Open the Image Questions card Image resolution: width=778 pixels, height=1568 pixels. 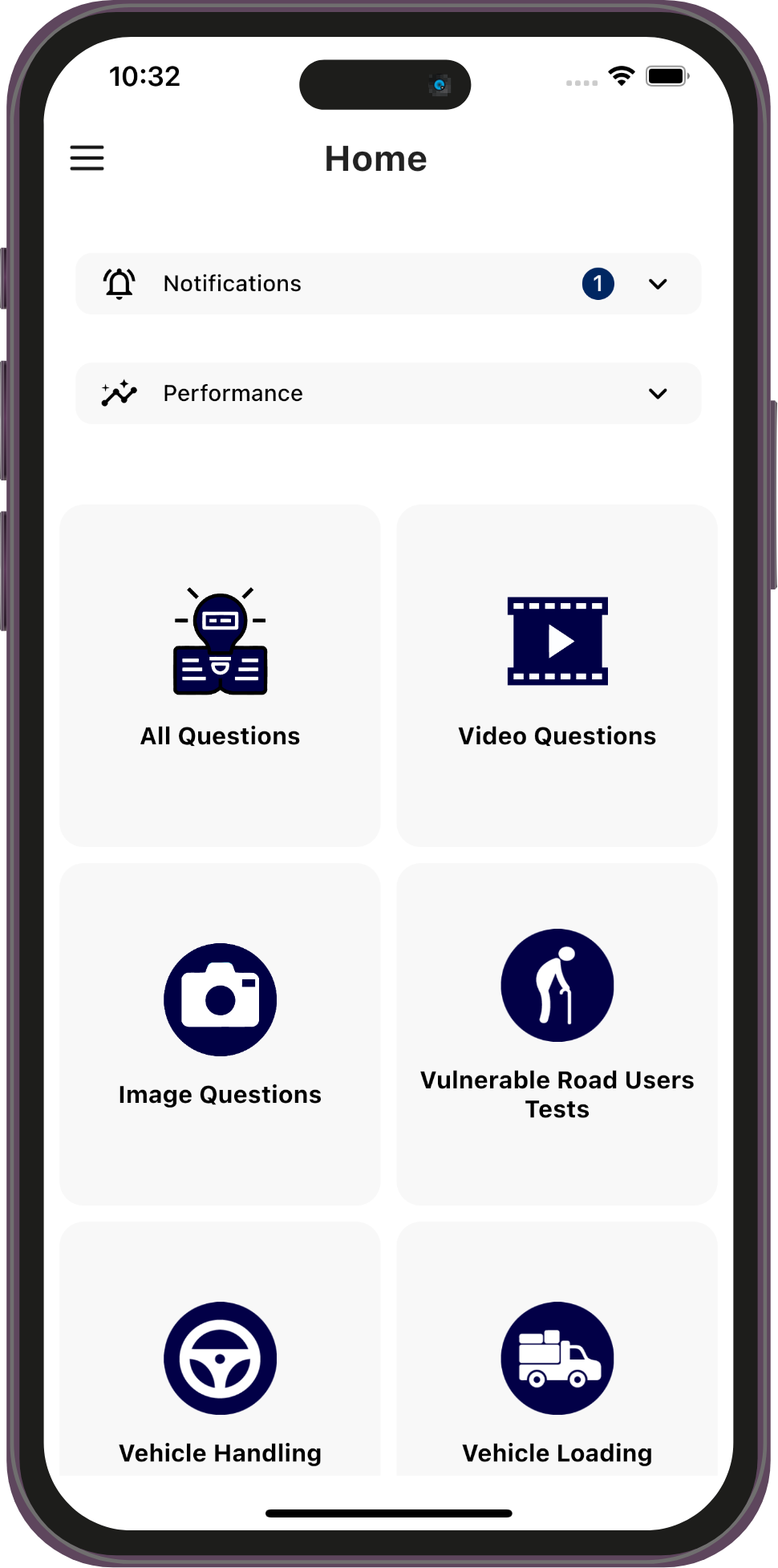tap(220, 1033)
